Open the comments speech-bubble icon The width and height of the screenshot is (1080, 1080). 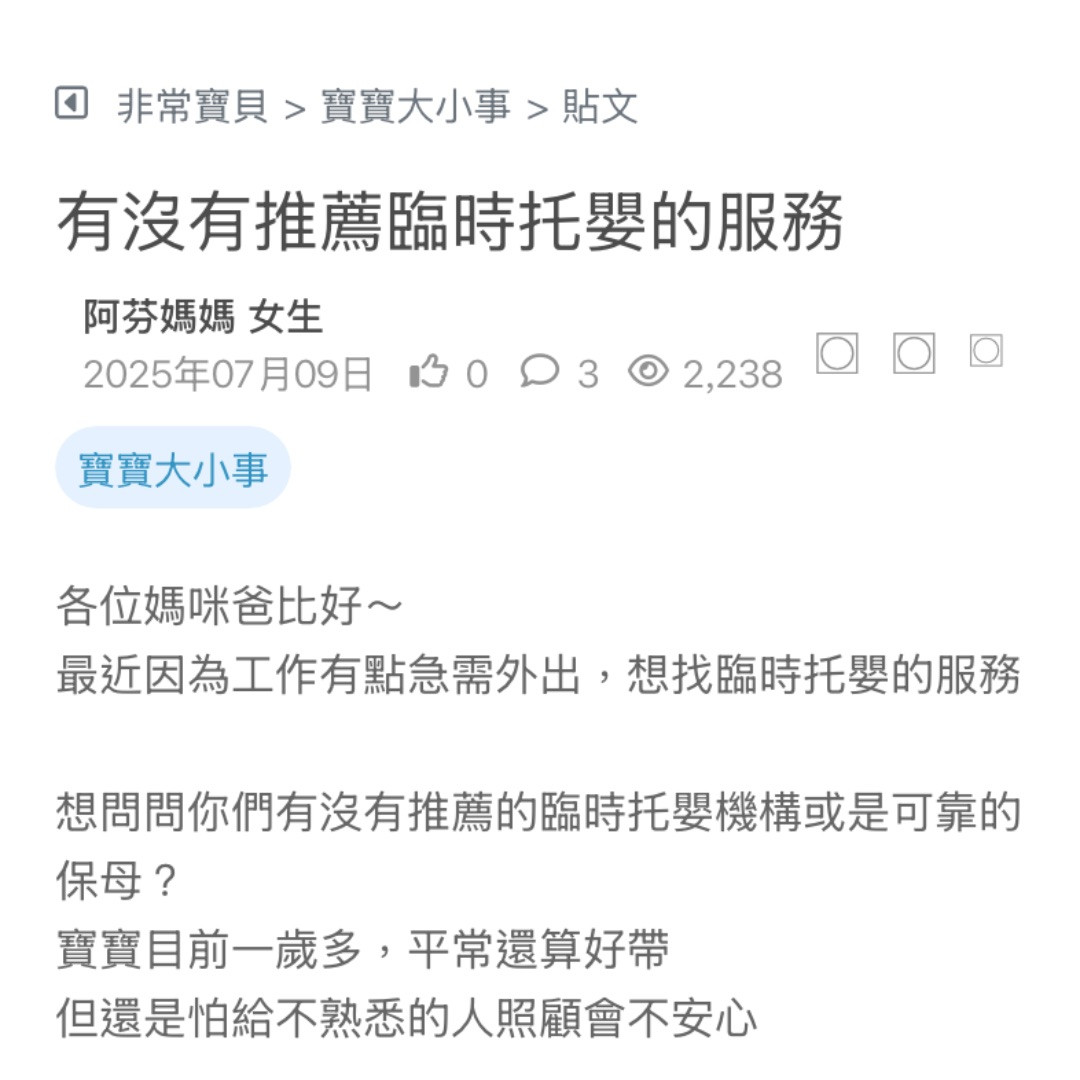[540, 372]
